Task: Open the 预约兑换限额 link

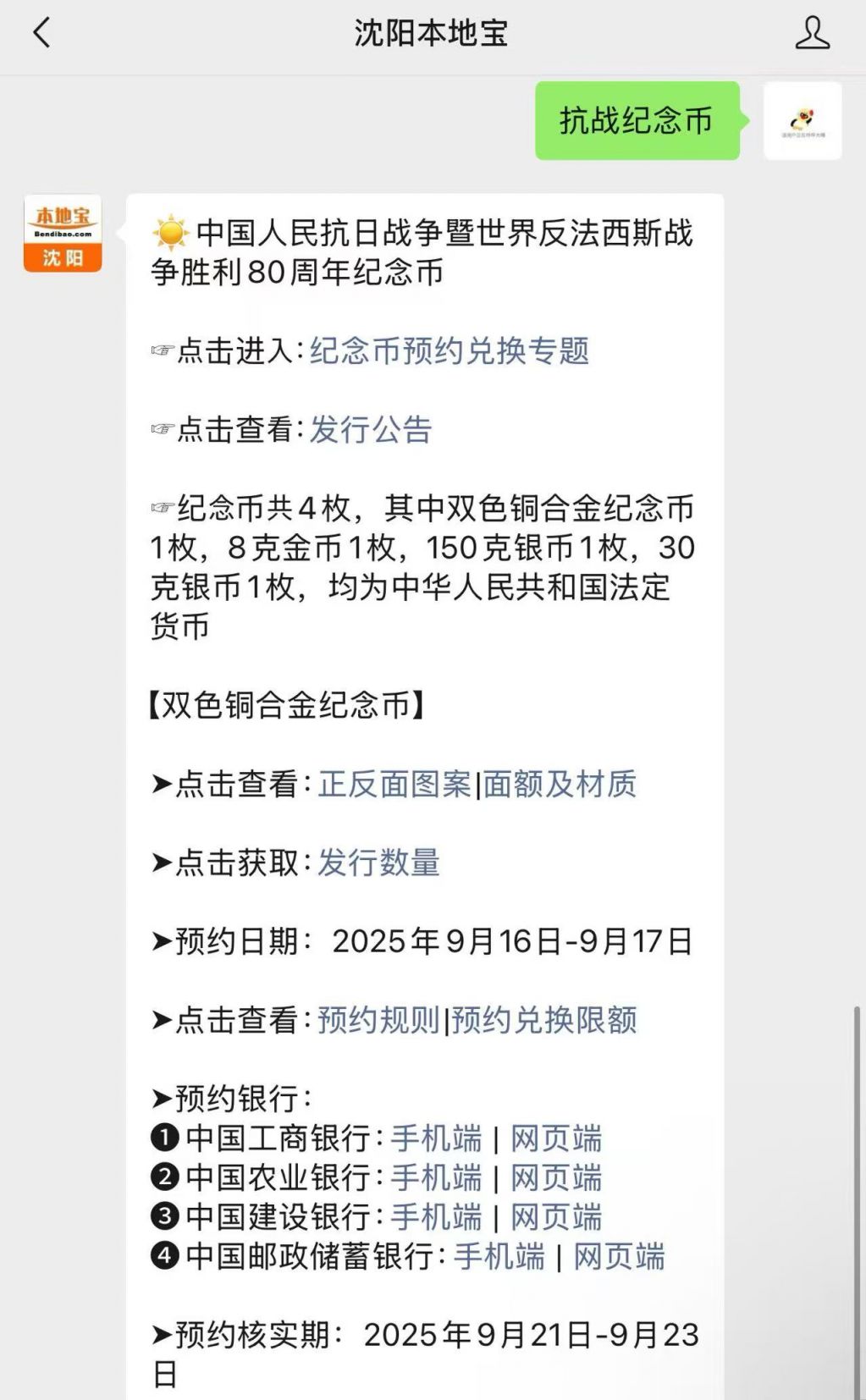Action: coord(544,1020)
